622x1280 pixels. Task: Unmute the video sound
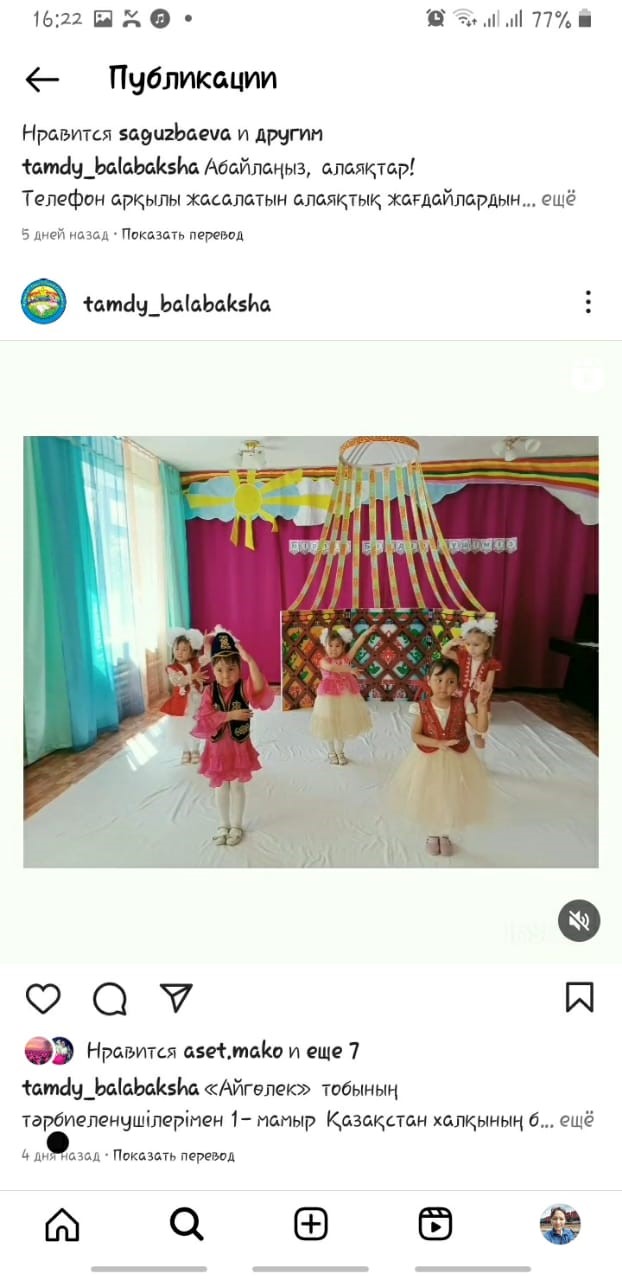pyautogui.click(x=579, y=921)
